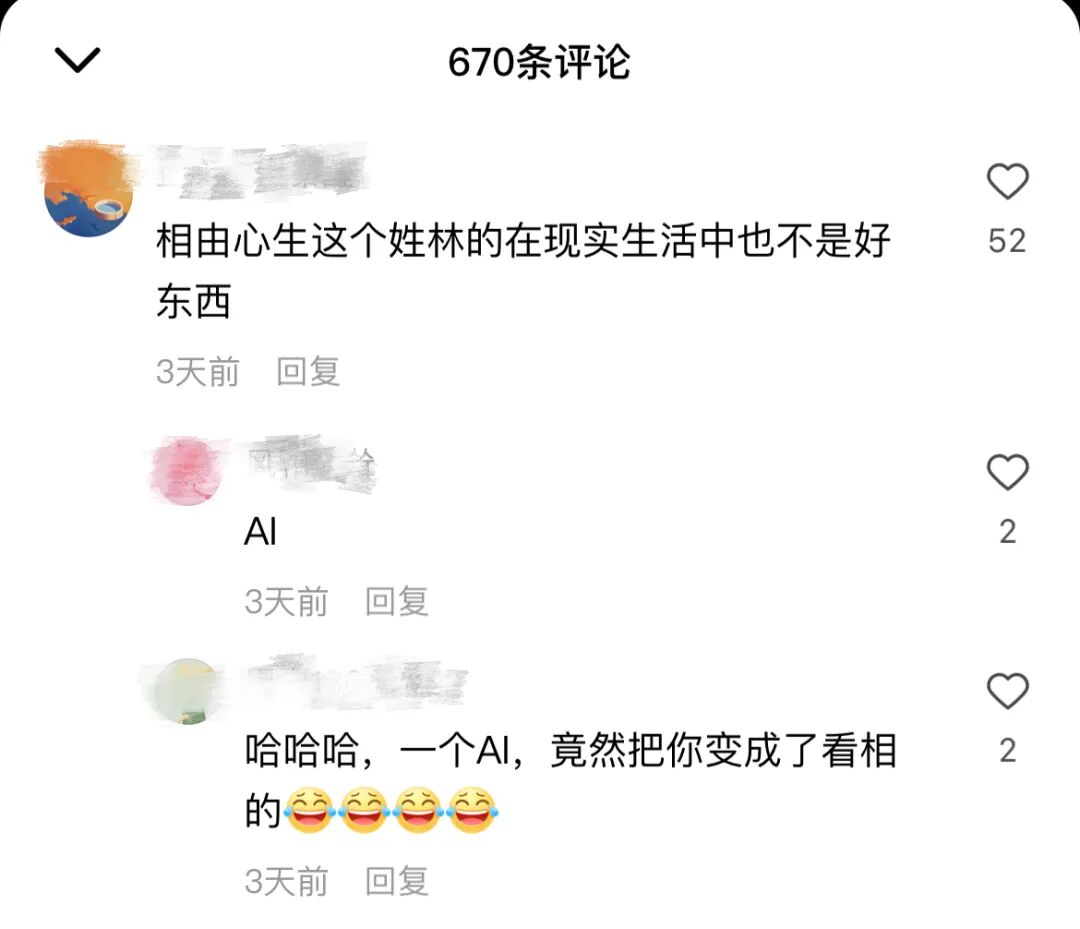Screen dimensions: 1080x929
Task: Collapse the comments panel with the down chevron
Action: (x=78, y=61)
